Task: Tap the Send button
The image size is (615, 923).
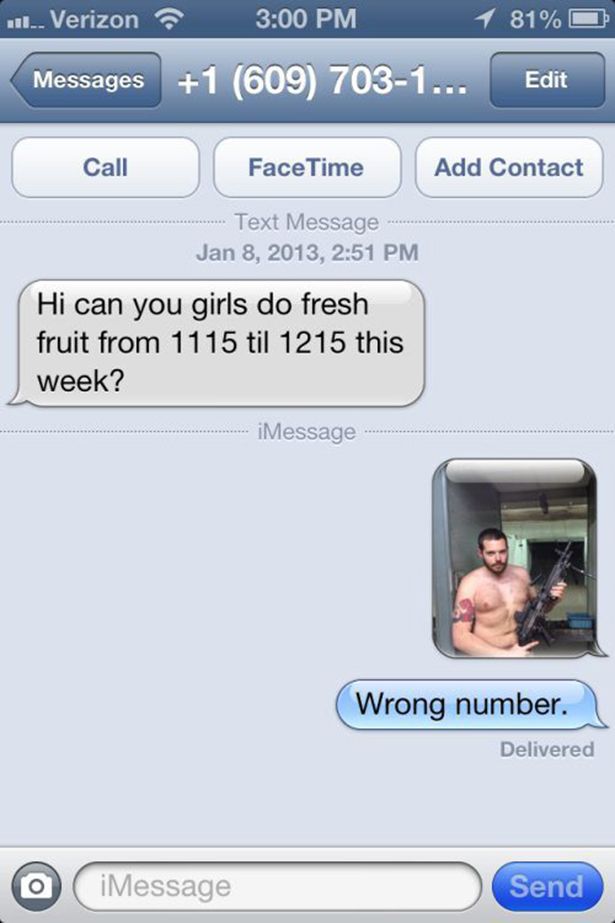Action: [x=546, y=885]
